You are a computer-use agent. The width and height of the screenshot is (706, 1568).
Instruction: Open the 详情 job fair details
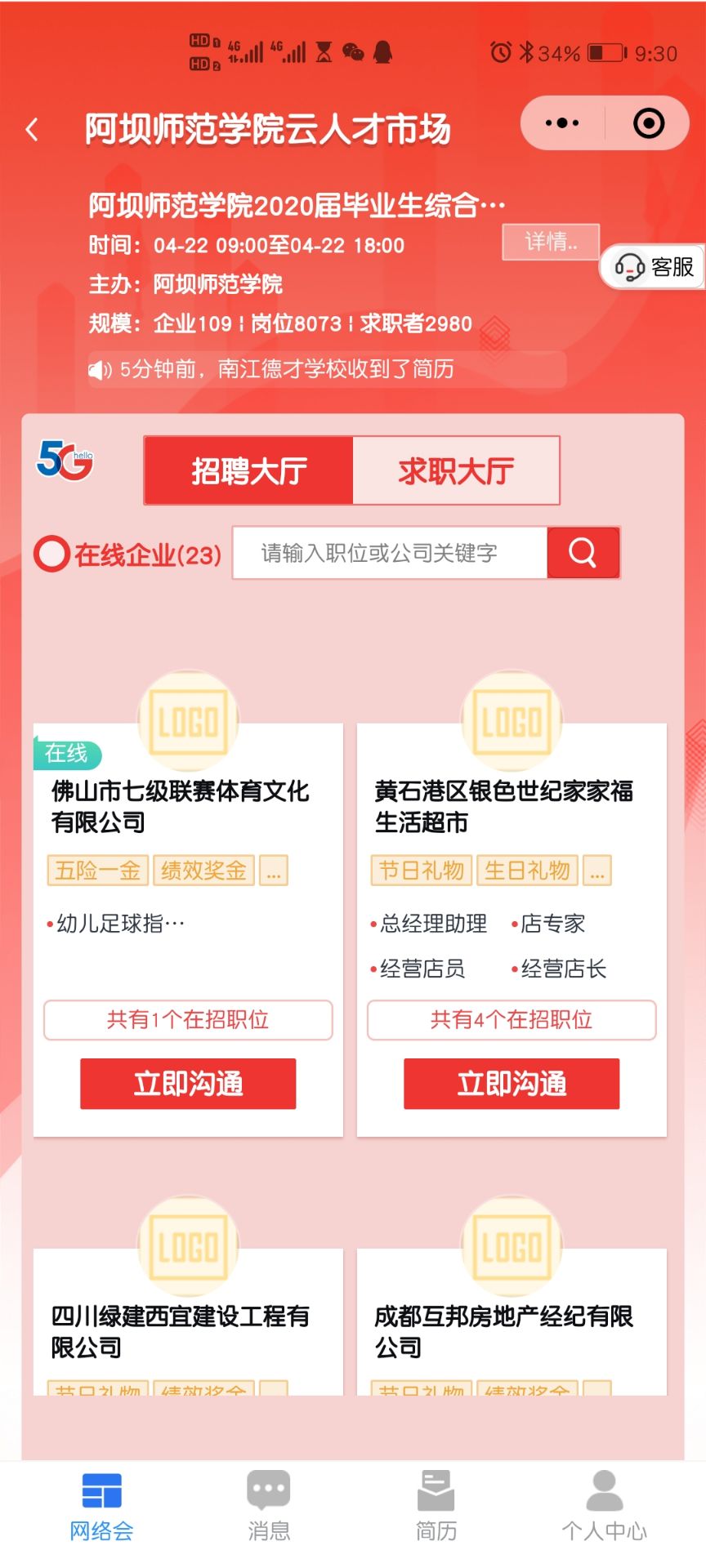pos(550,242)
